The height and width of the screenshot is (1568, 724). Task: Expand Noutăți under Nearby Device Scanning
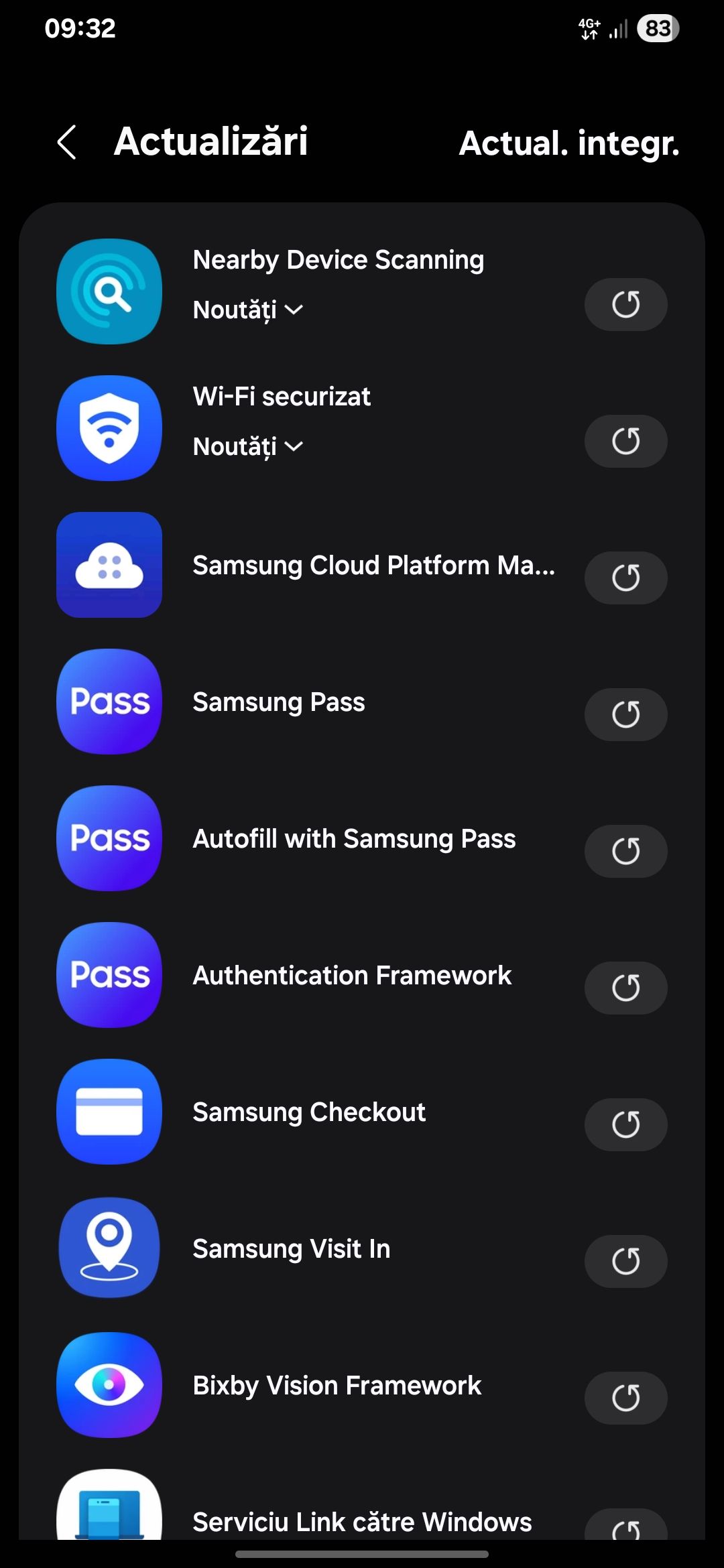[x=247, y=310]
